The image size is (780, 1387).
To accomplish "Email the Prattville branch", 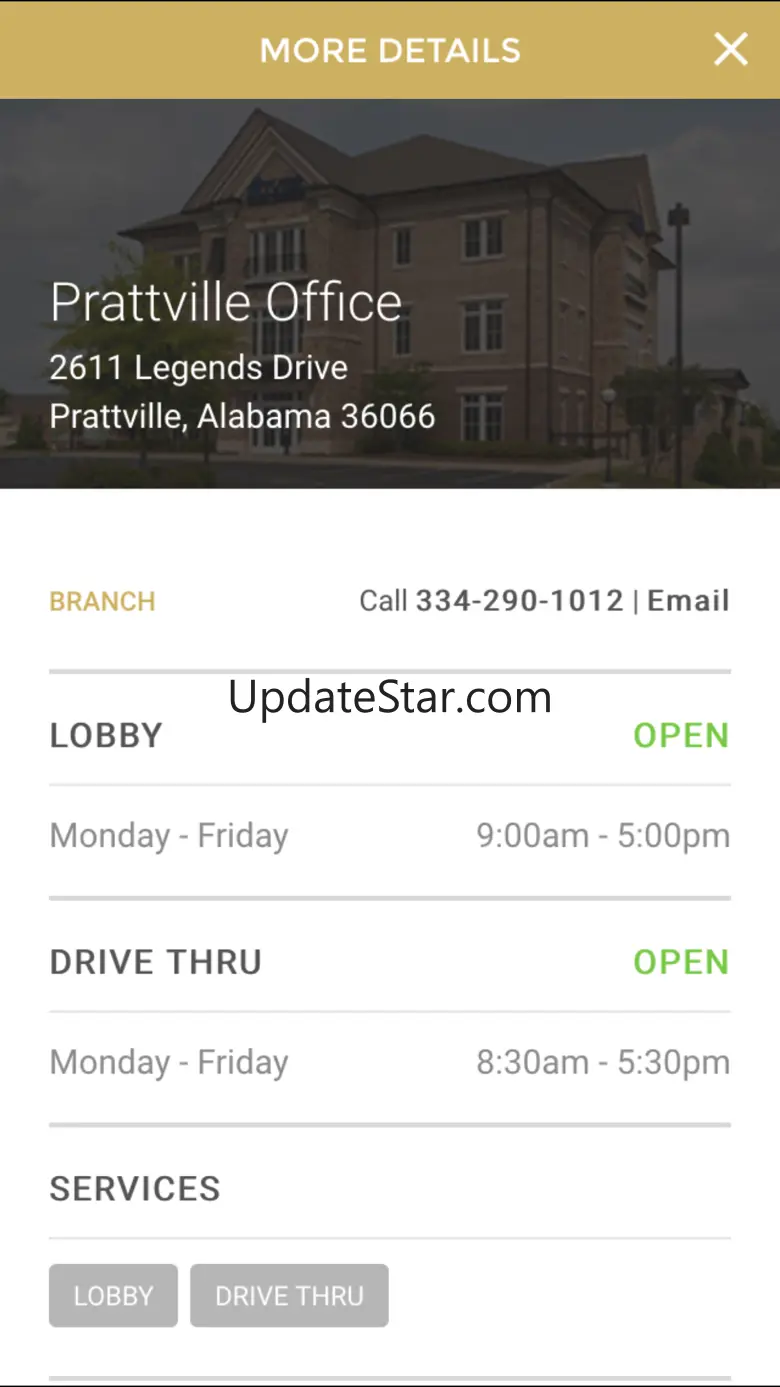I will [688, 601].
